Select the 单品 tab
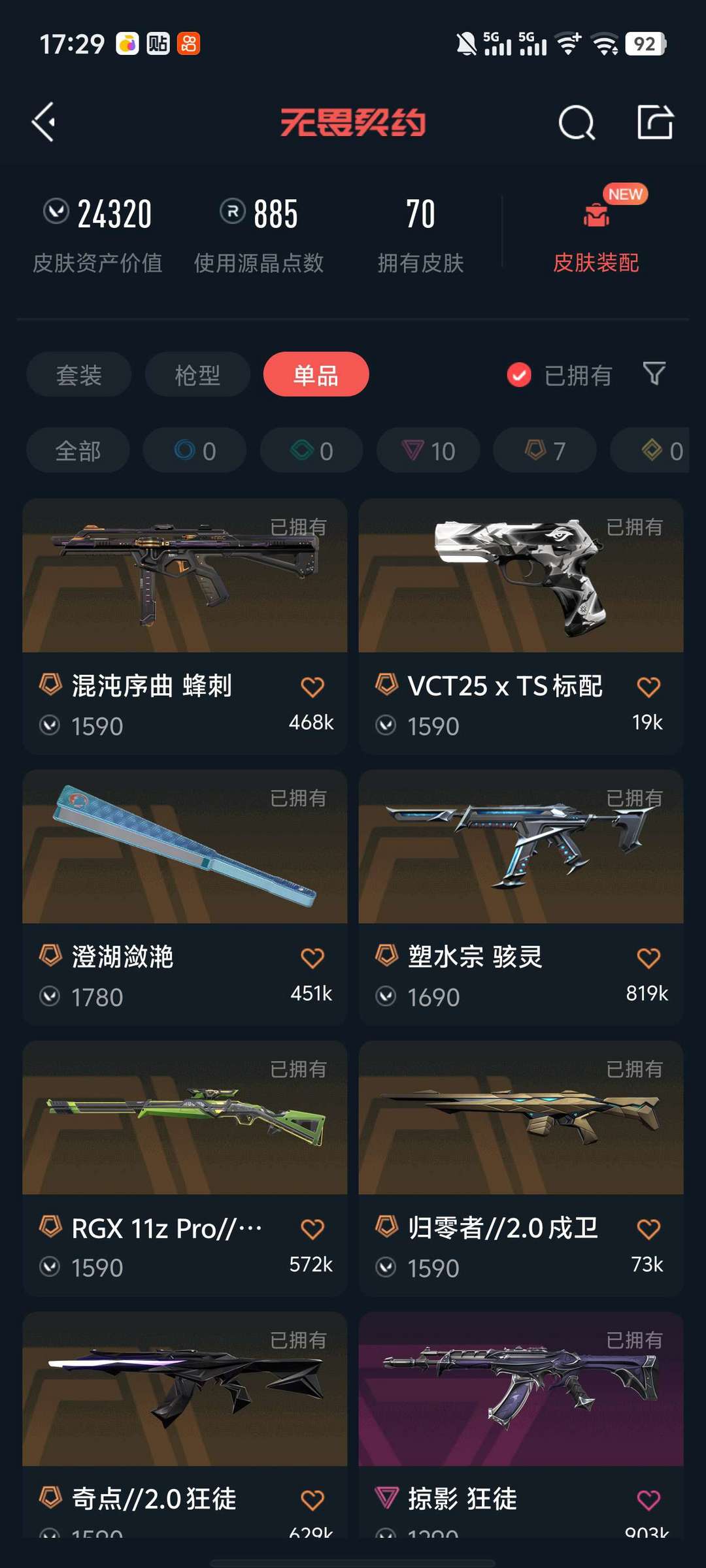The image size is (706, 1568). pyautogui.click(x=316, y=375)
